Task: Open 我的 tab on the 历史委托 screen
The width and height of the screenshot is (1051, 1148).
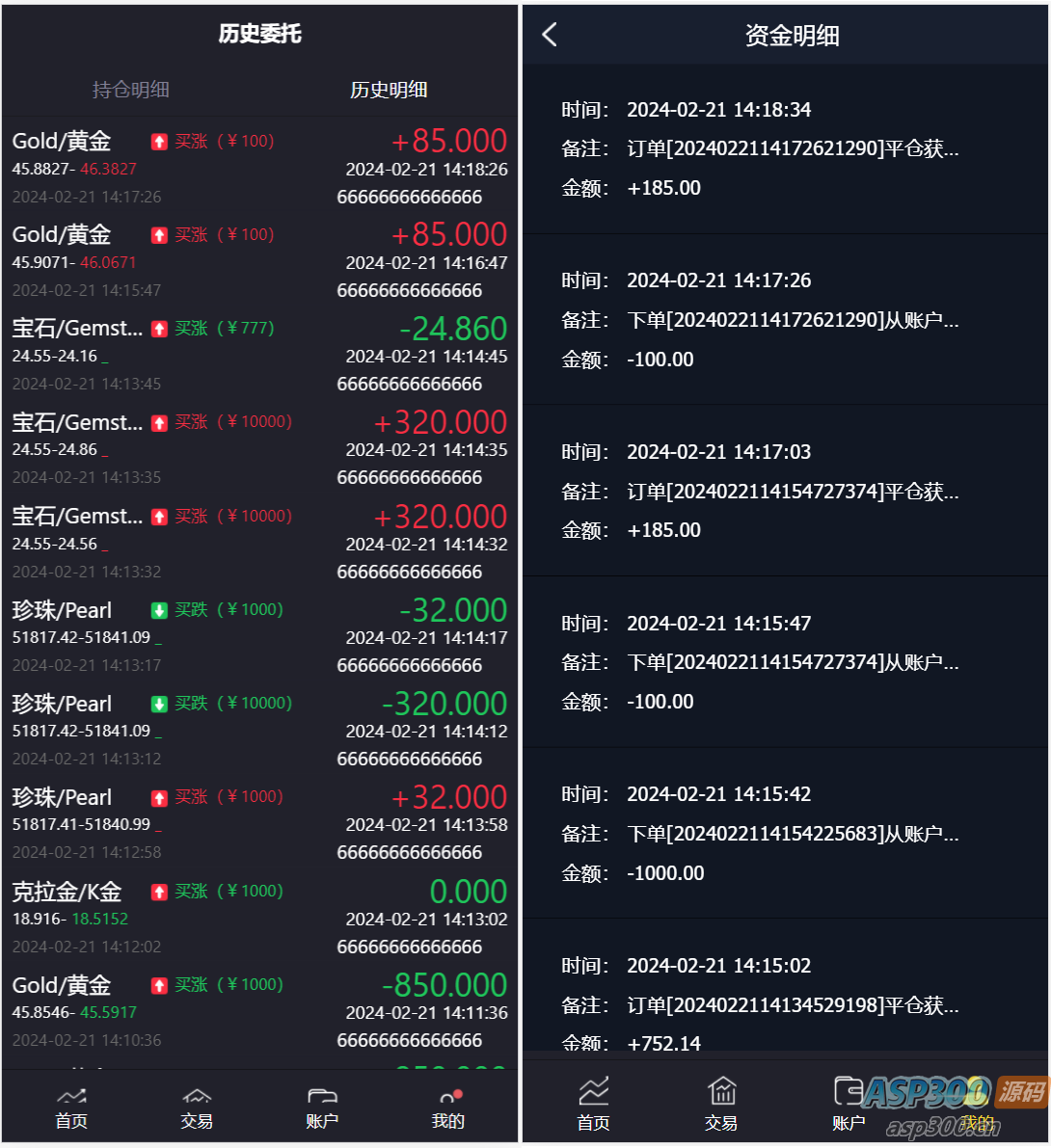Action: [447, 1108]
